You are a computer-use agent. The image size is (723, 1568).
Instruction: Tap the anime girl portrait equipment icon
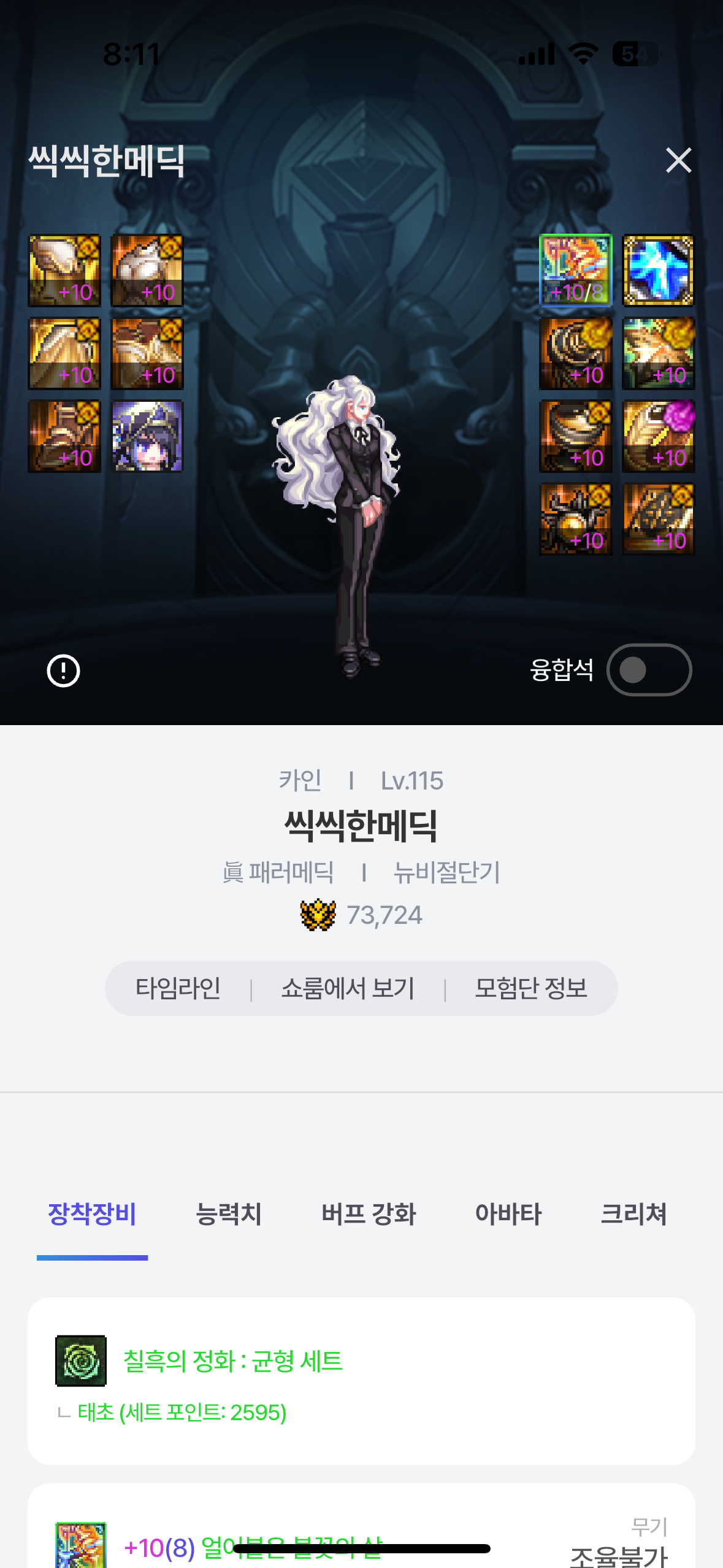147,436
